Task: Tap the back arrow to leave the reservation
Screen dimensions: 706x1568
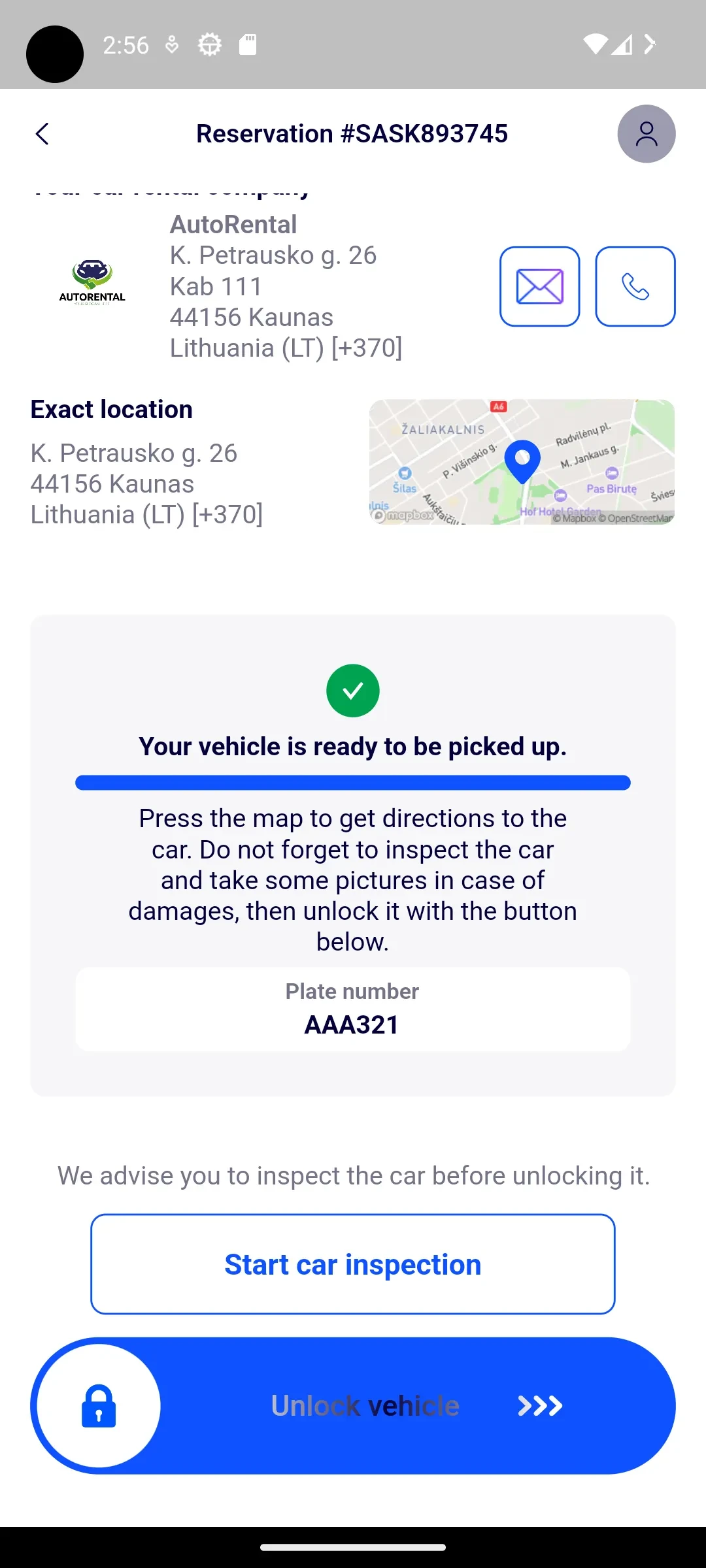Action: tap(42, 134)
